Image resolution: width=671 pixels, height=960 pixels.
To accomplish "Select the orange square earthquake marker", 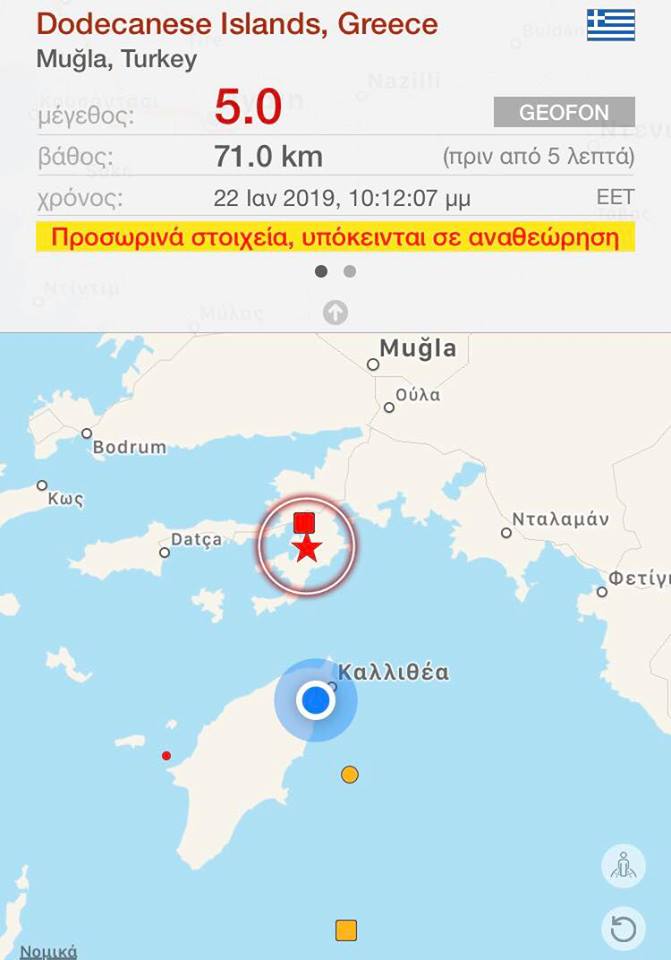I will [346, 930].
